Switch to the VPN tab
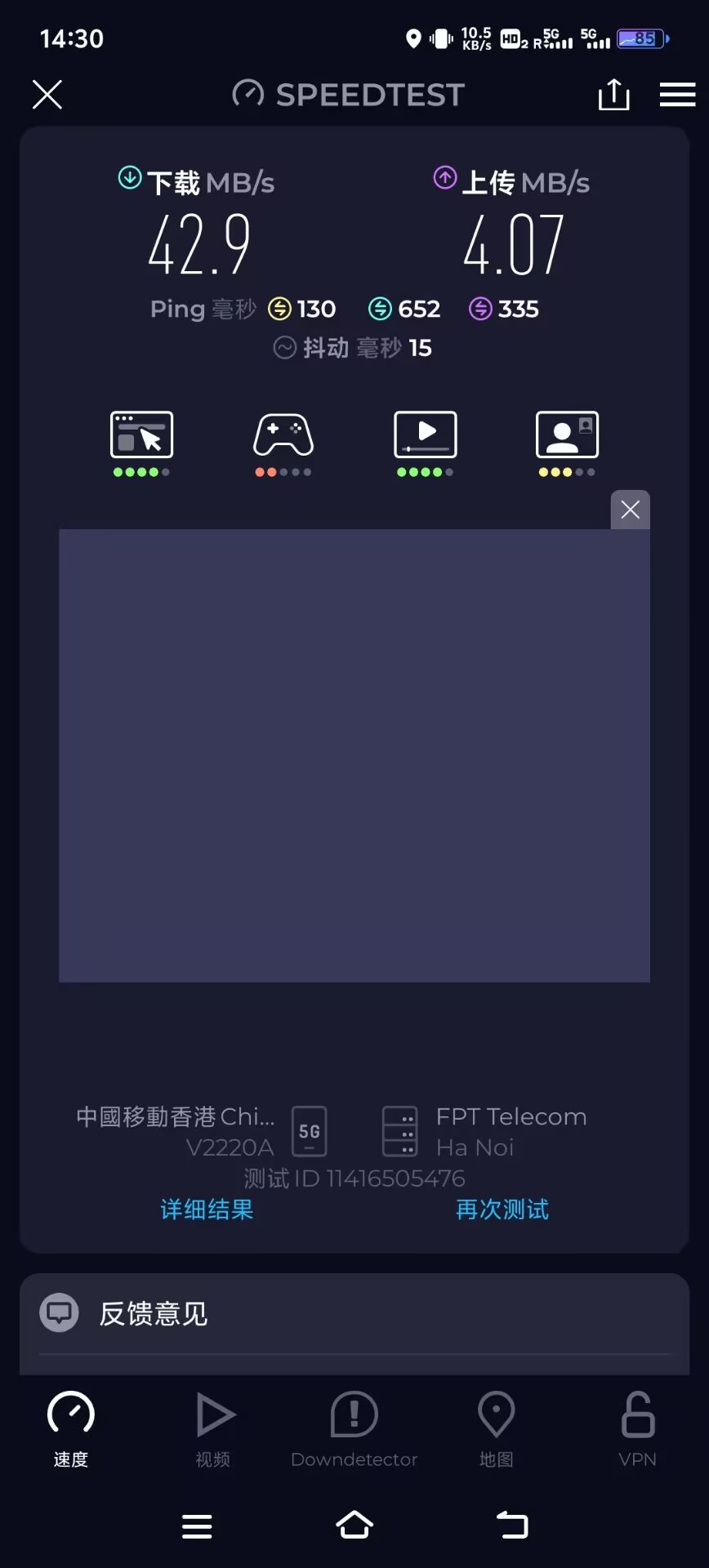 click(x=637, y=1429)
